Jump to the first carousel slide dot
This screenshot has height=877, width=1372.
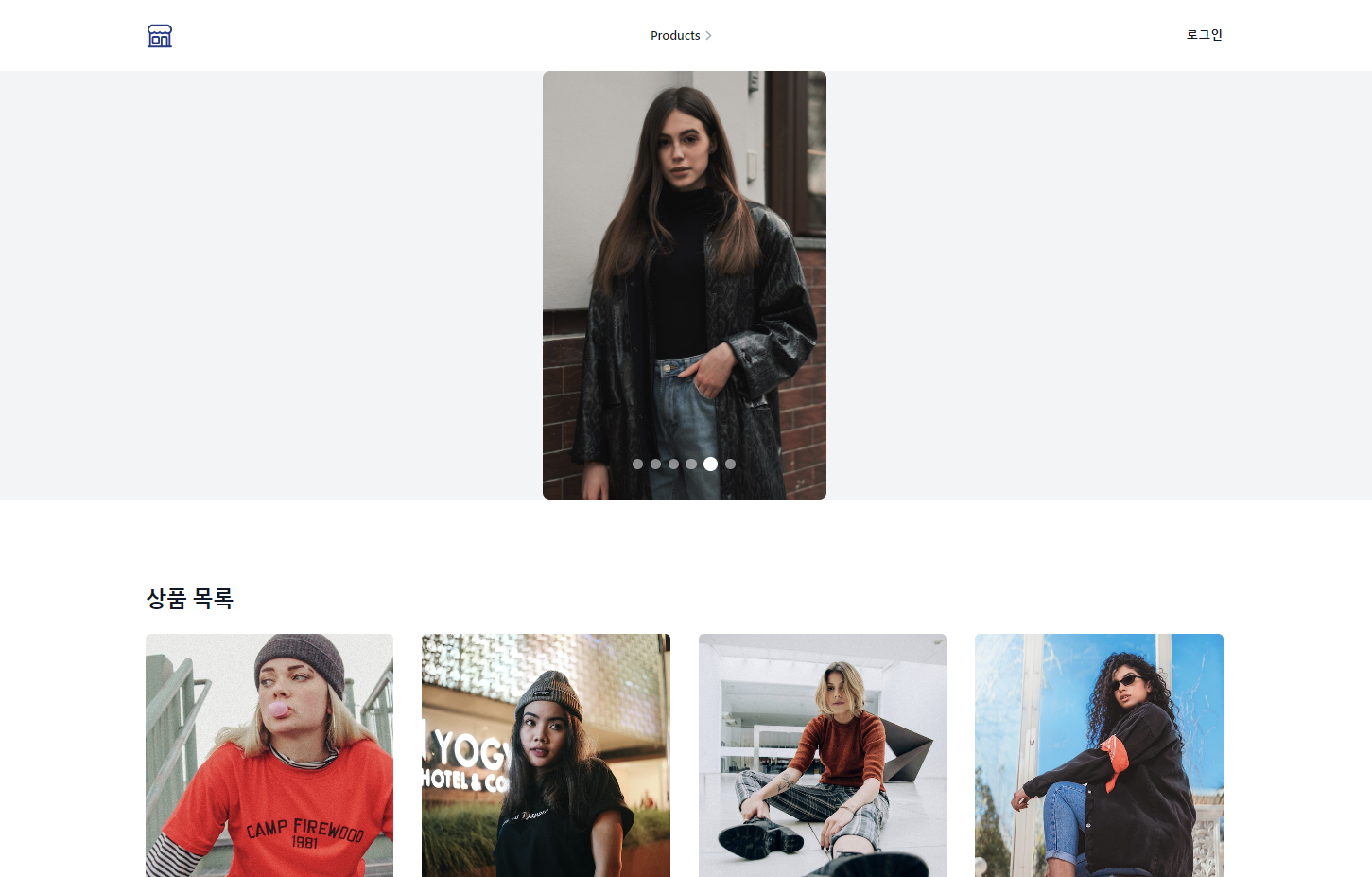click(x=637, y=465)
